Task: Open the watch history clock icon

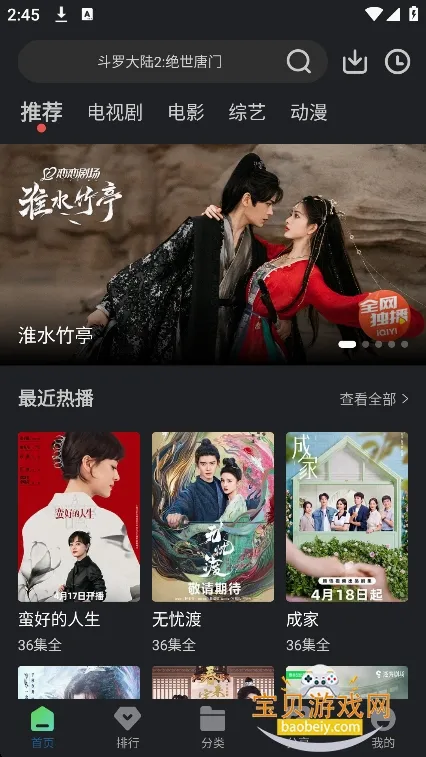Action: pyautogui.click(x=398, y=62)
